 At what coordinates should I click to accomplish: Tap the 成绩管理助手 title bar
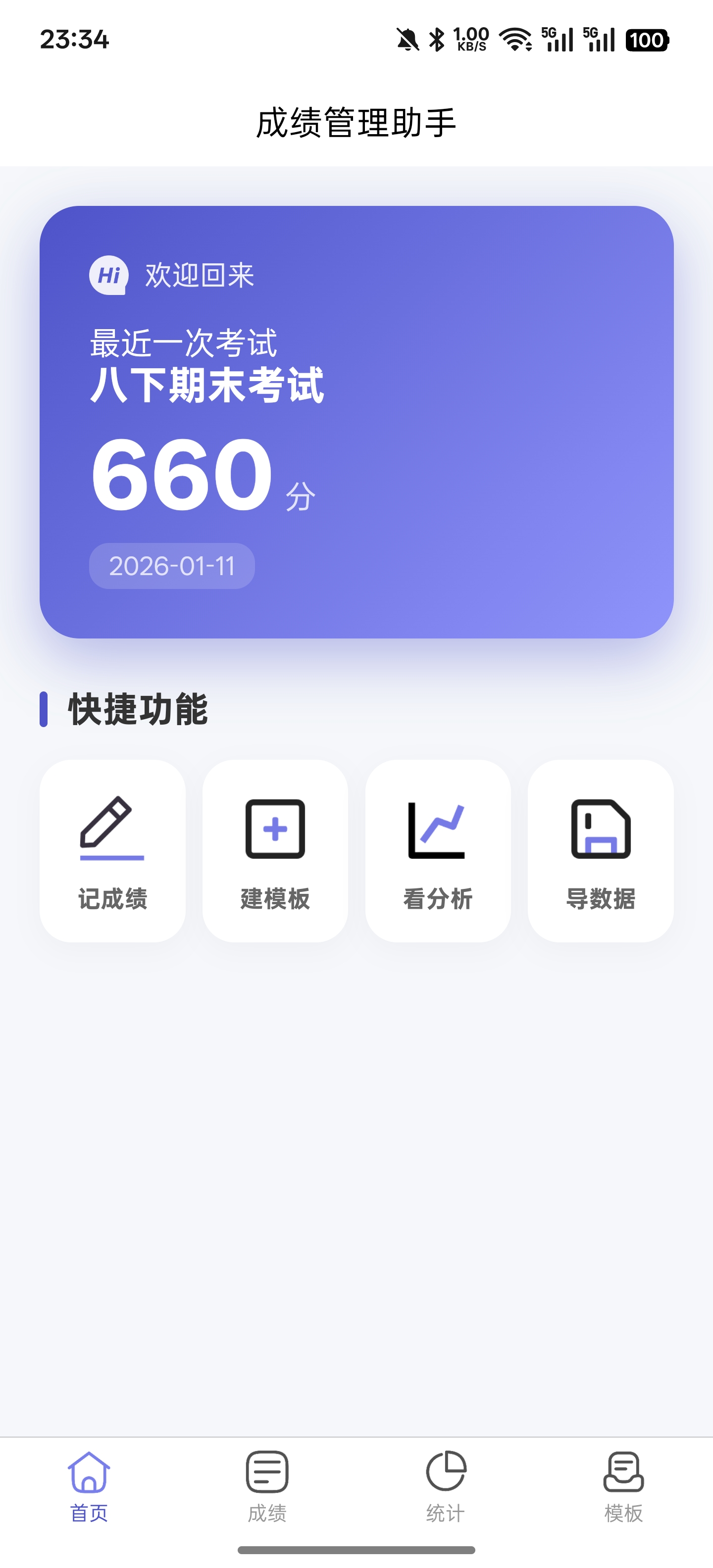coord(356,121)
